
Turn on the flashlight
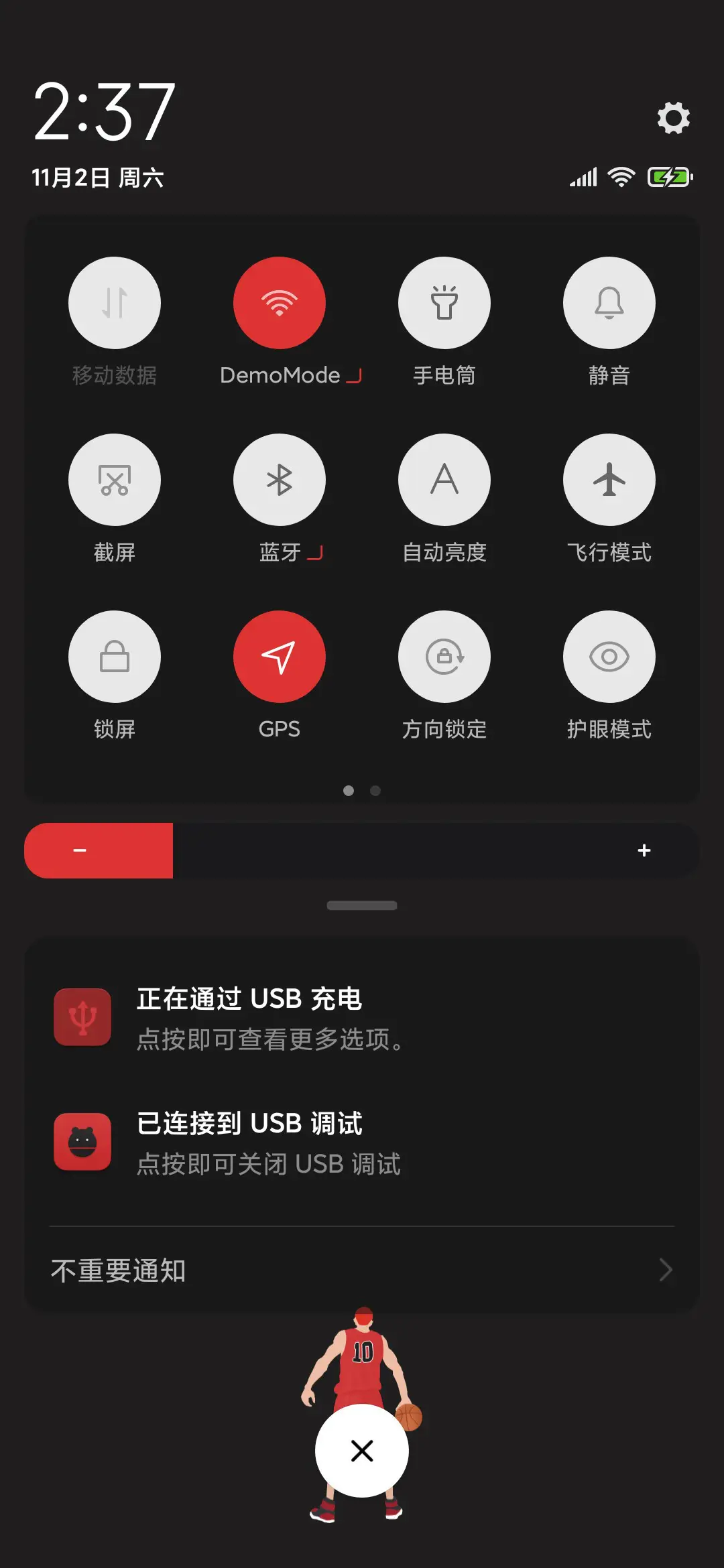point(444,303)
